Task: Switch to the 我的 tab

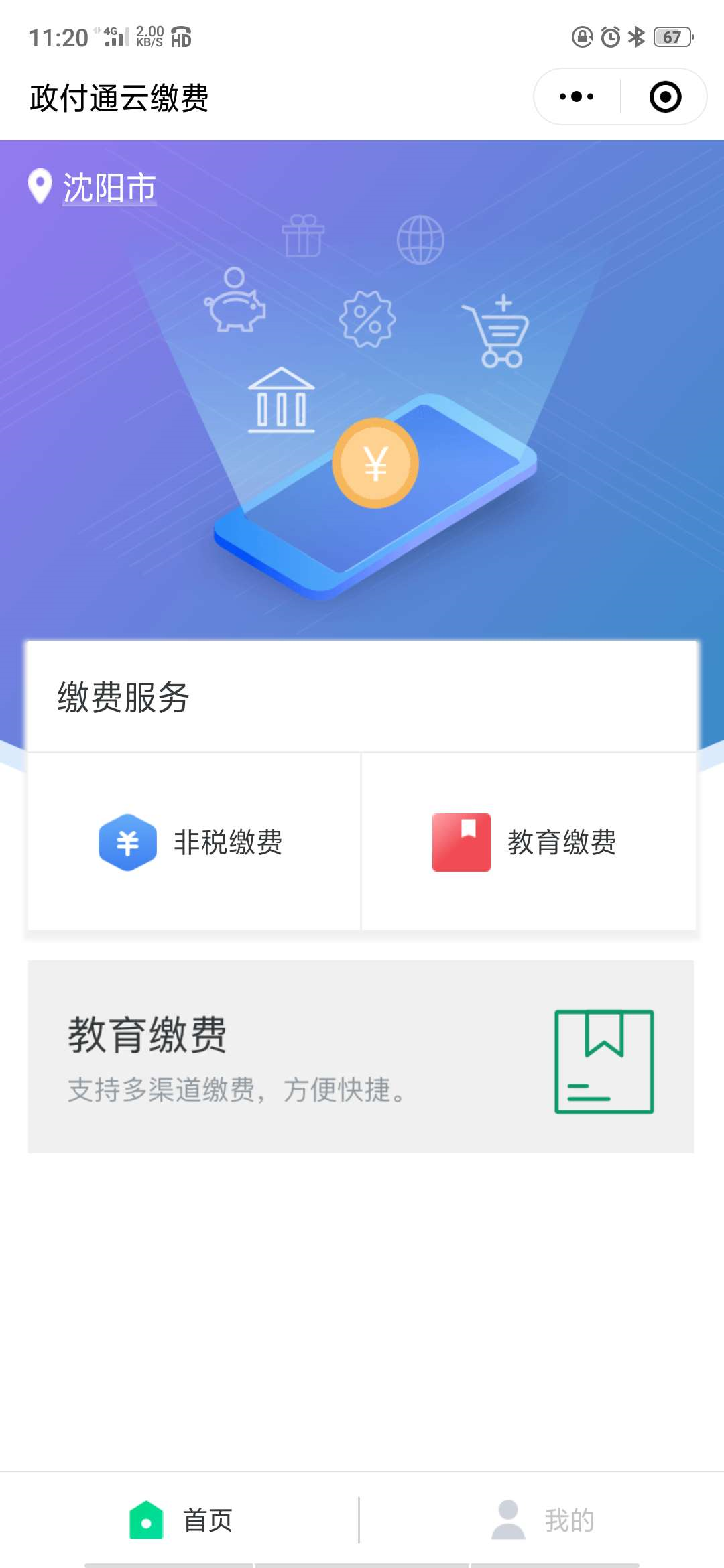Action: click(x=543, y=1520)
